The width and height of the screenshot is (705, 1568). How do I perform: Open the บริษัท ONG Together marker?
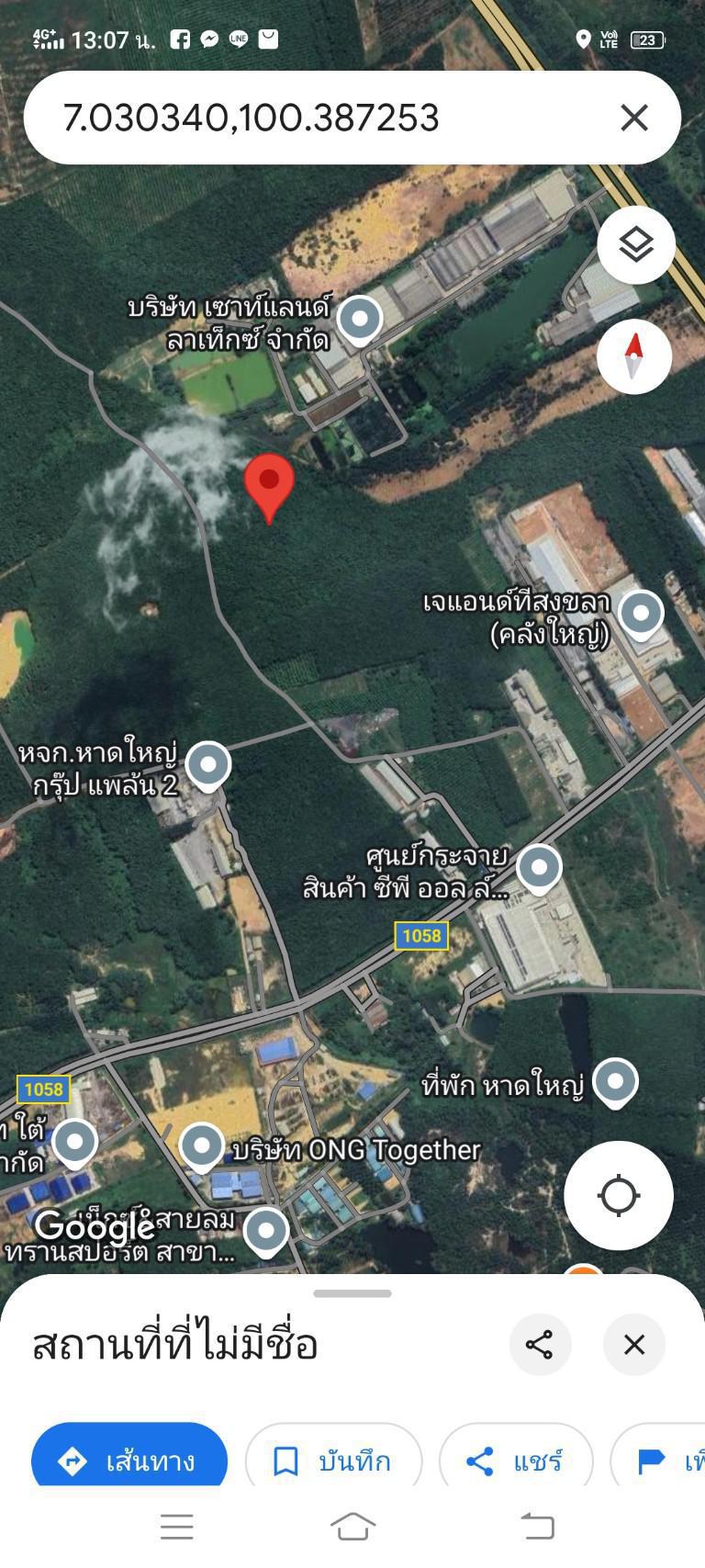pos(202,1147)
